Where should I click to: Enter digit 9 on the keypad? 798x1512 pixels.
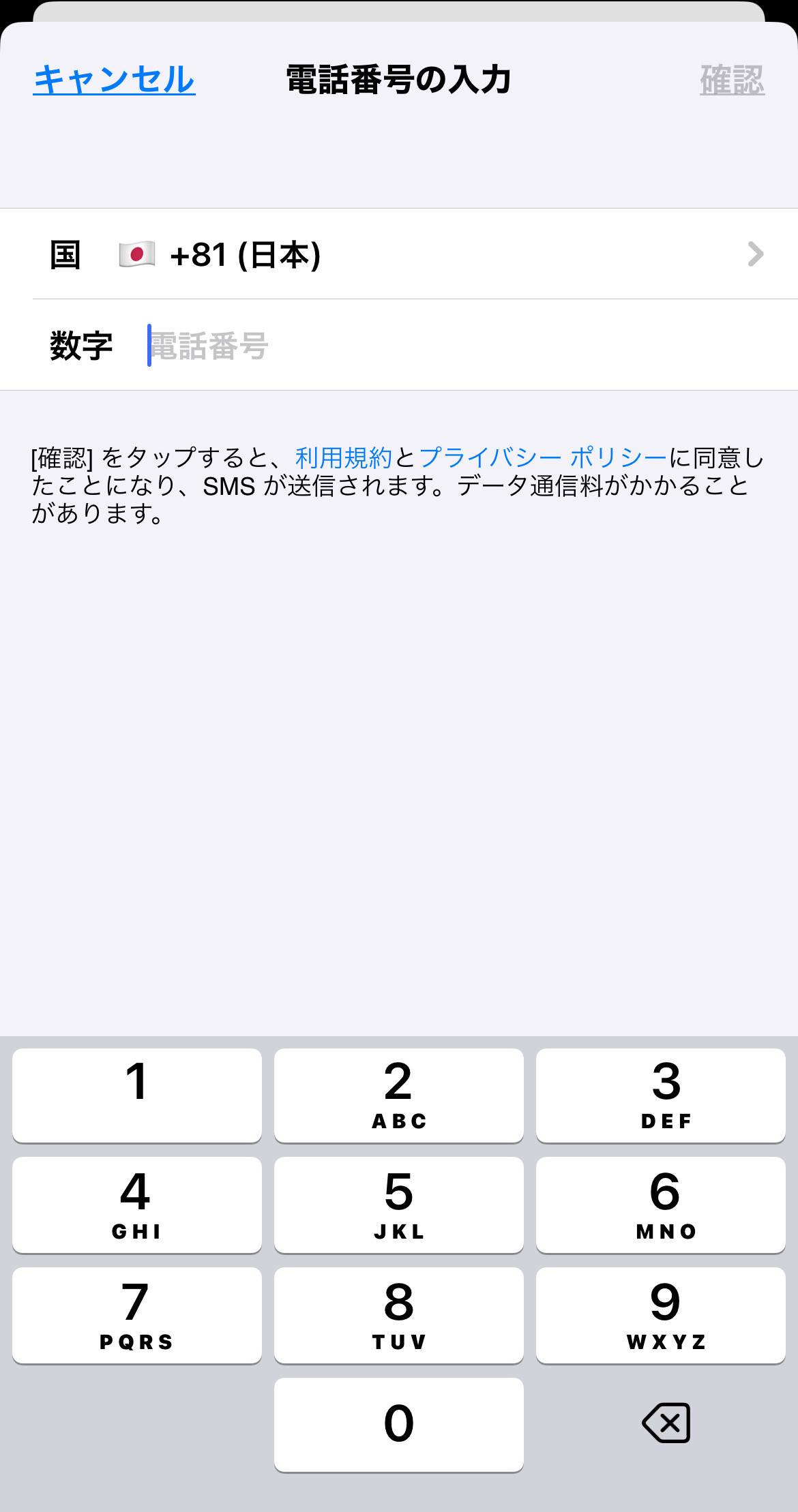pyautogui.click(x=661, y=1315)
